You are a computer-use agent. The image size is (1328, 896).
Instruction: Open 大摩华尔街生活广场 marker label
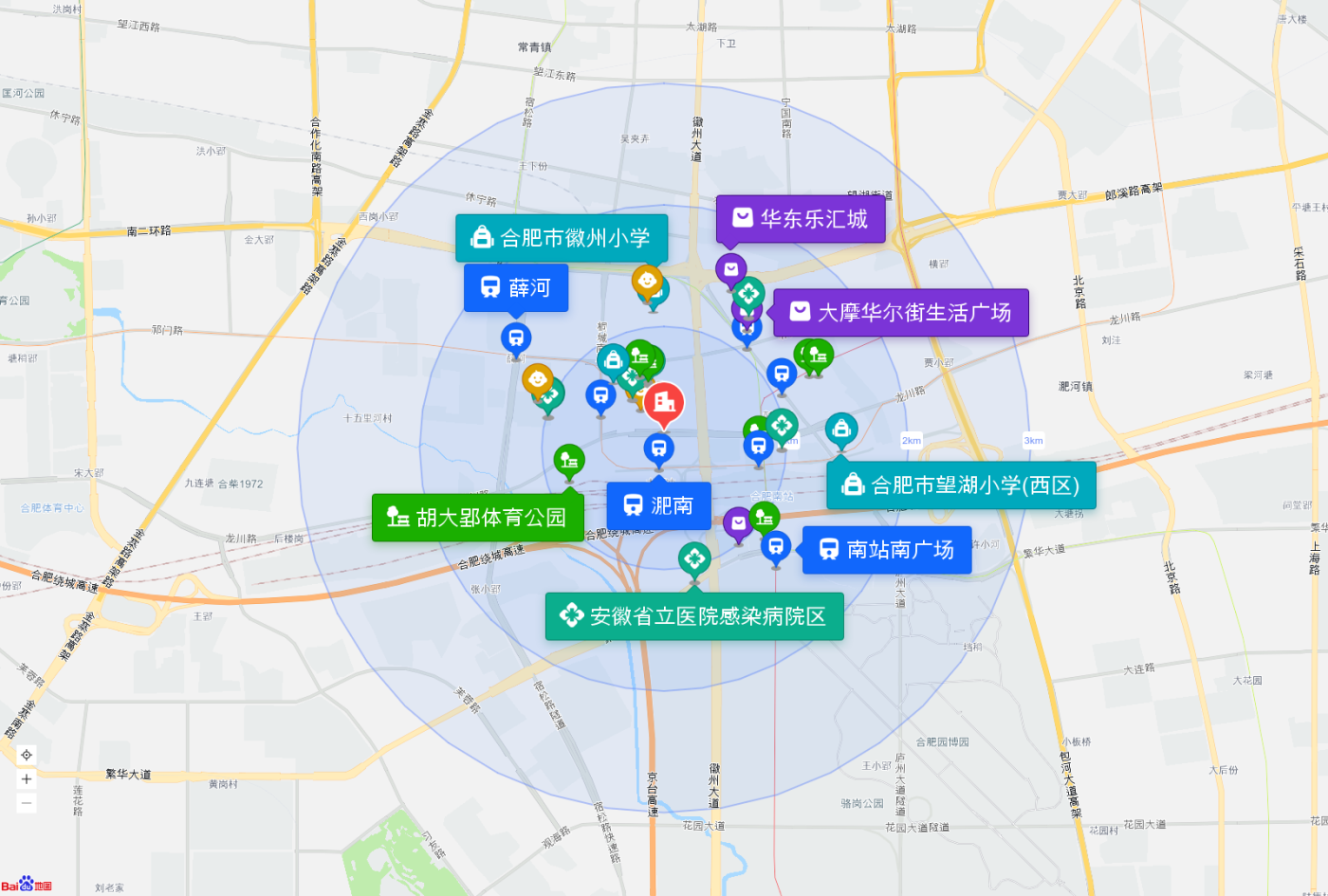900,312
